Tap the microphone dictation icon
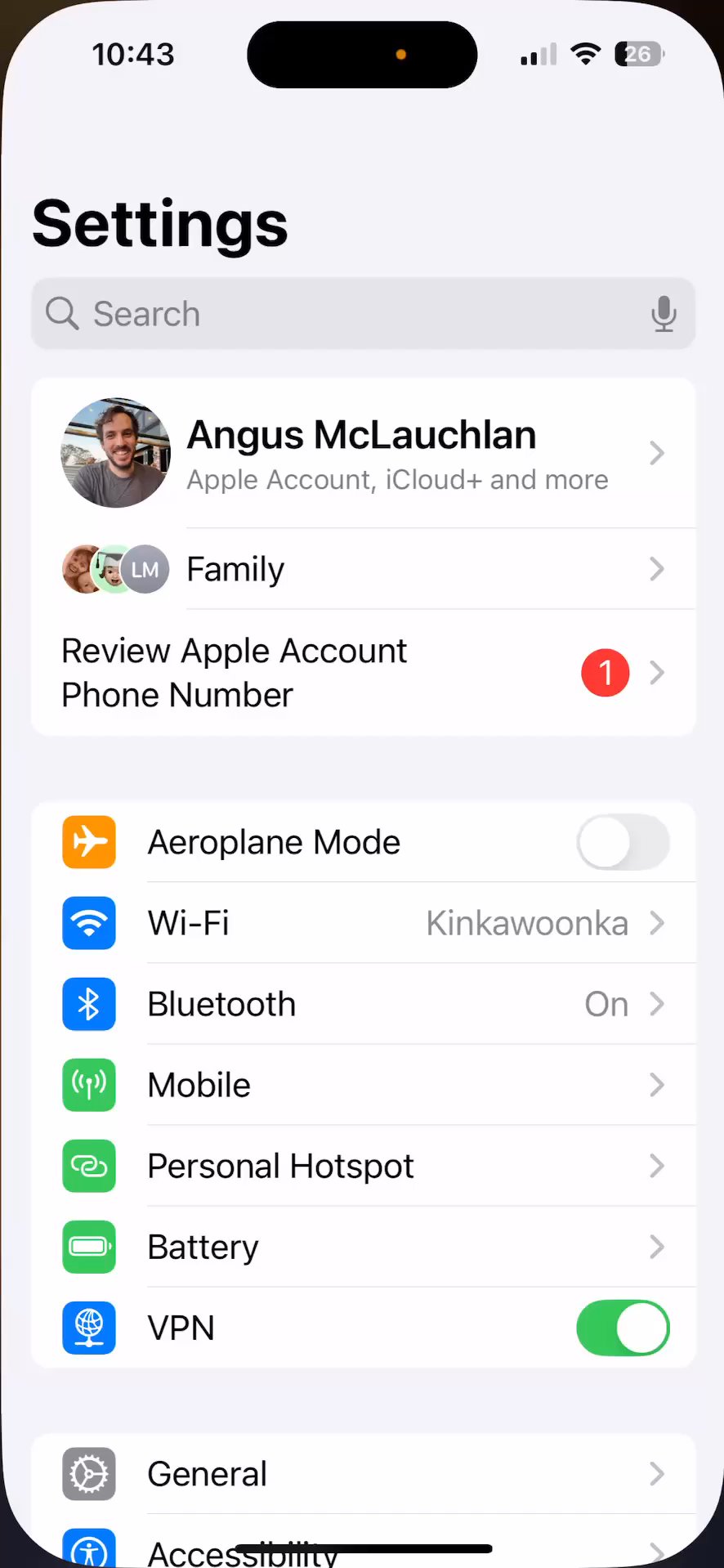Image resolution: width=724 pixels, height=1568 pixels. (x=664, y=314)
